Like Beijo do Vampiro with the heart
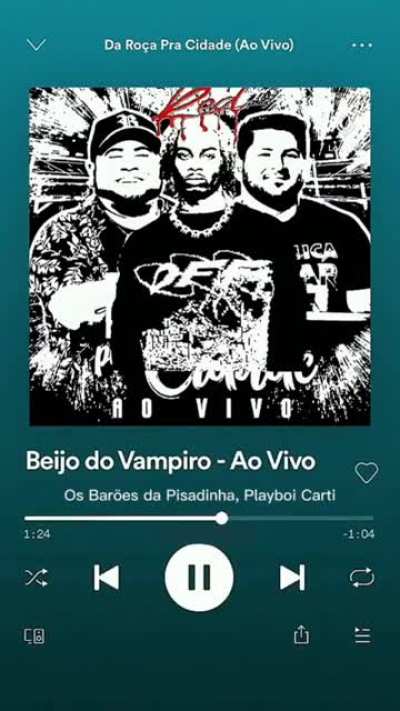The image size is (400, 711). [x=366, y=473]
